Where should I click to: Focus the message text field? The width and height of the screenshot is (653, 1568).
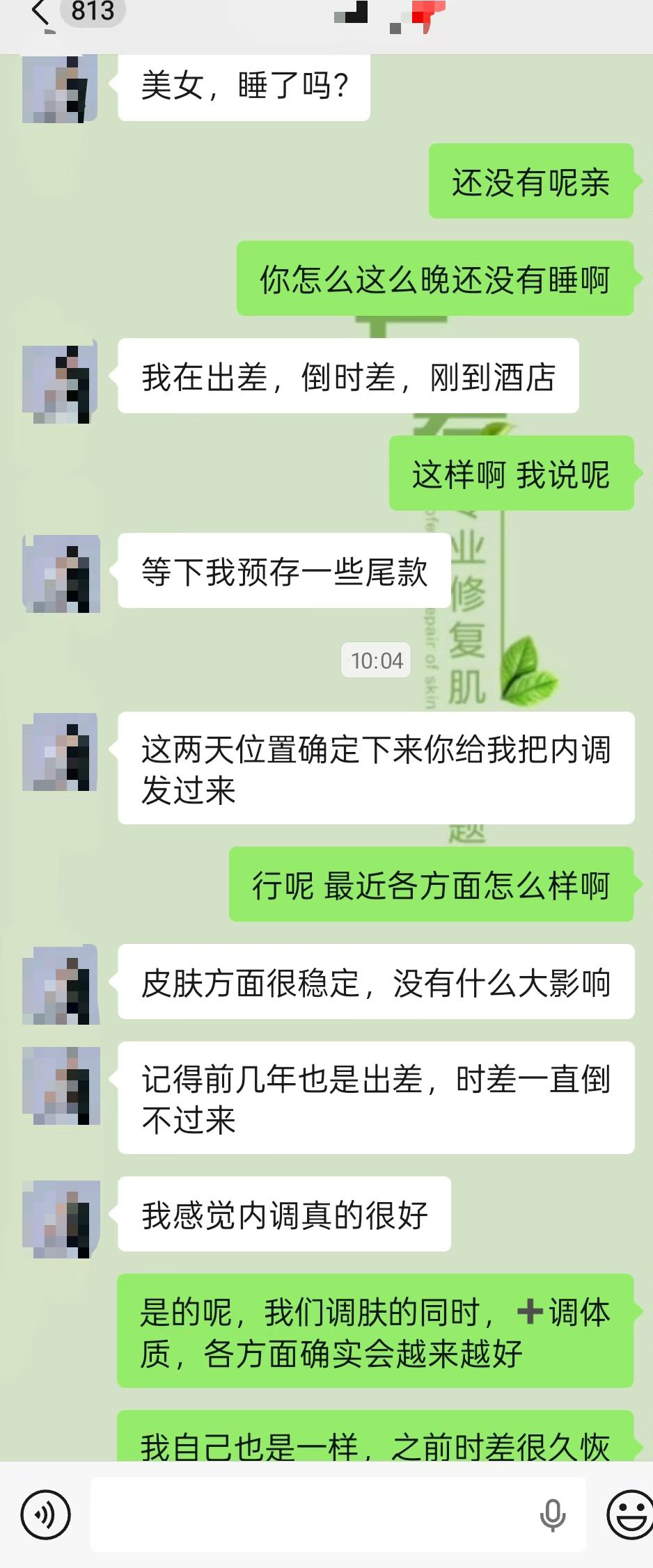313,1514
